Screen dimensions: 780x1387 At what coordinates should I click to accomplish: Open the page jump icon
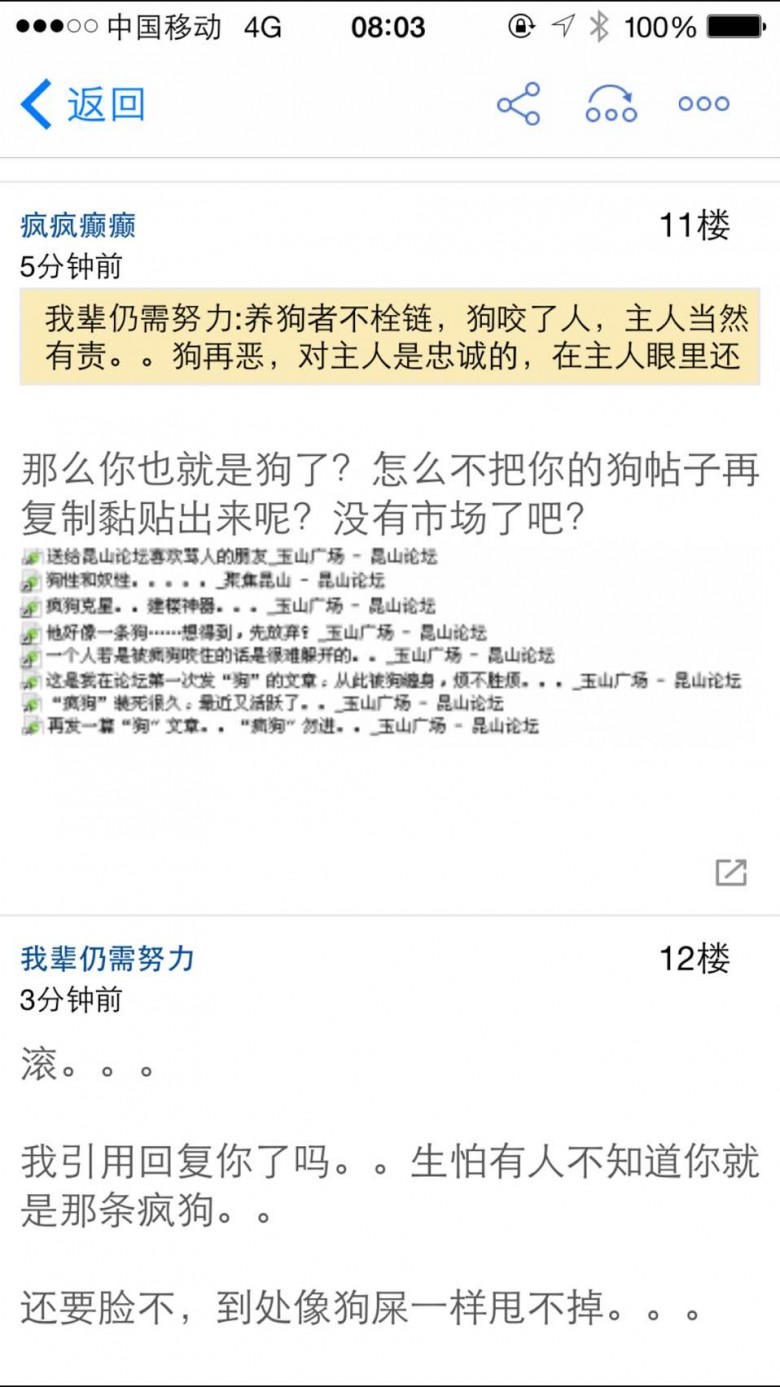tap(611, 104)
